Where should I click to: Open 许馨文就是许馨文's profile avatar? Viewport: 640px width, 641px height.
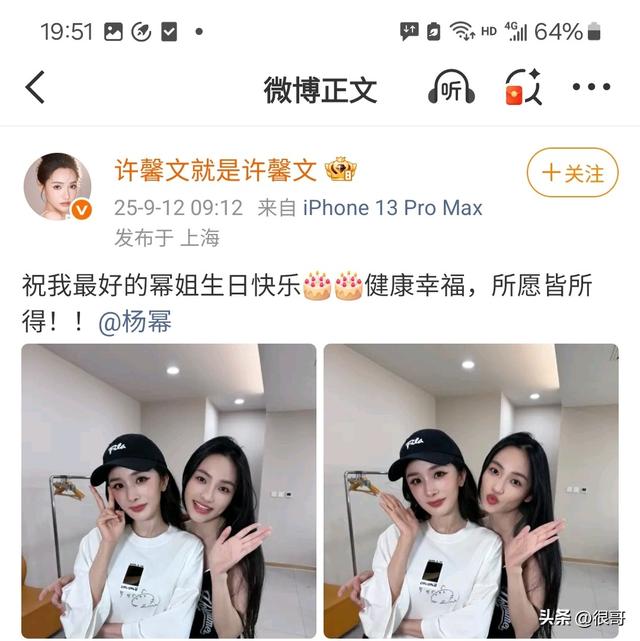(57, 187)
